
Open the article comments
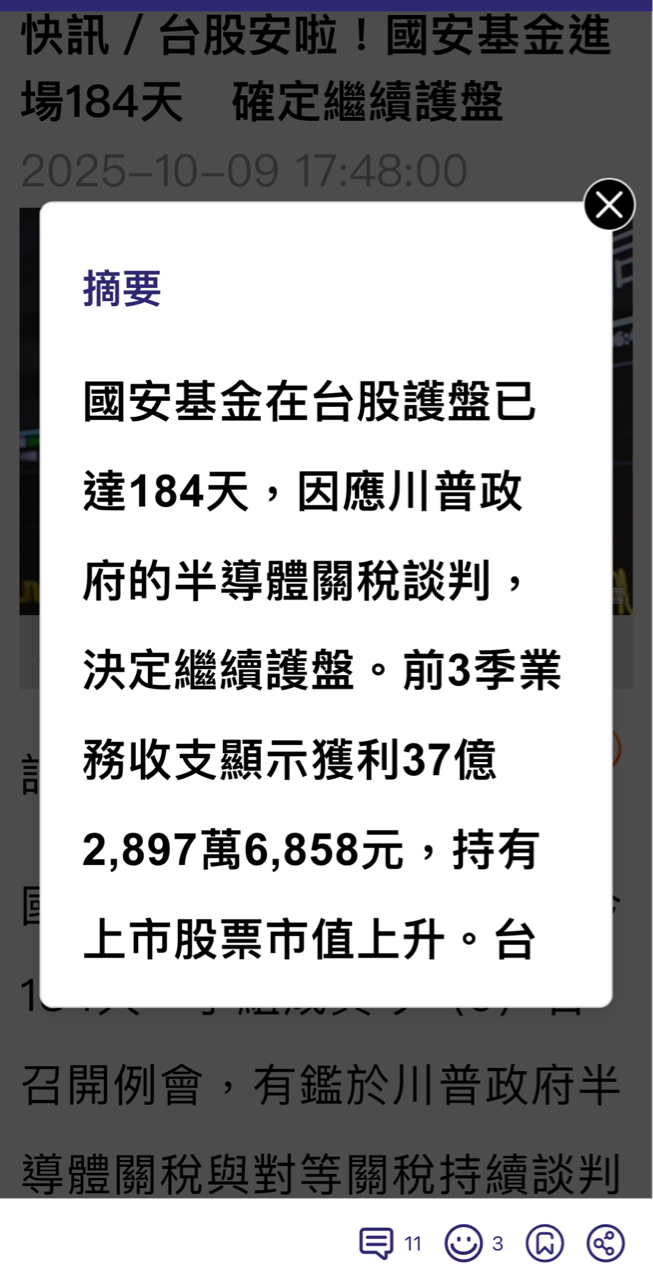[x=376, y=1244]
